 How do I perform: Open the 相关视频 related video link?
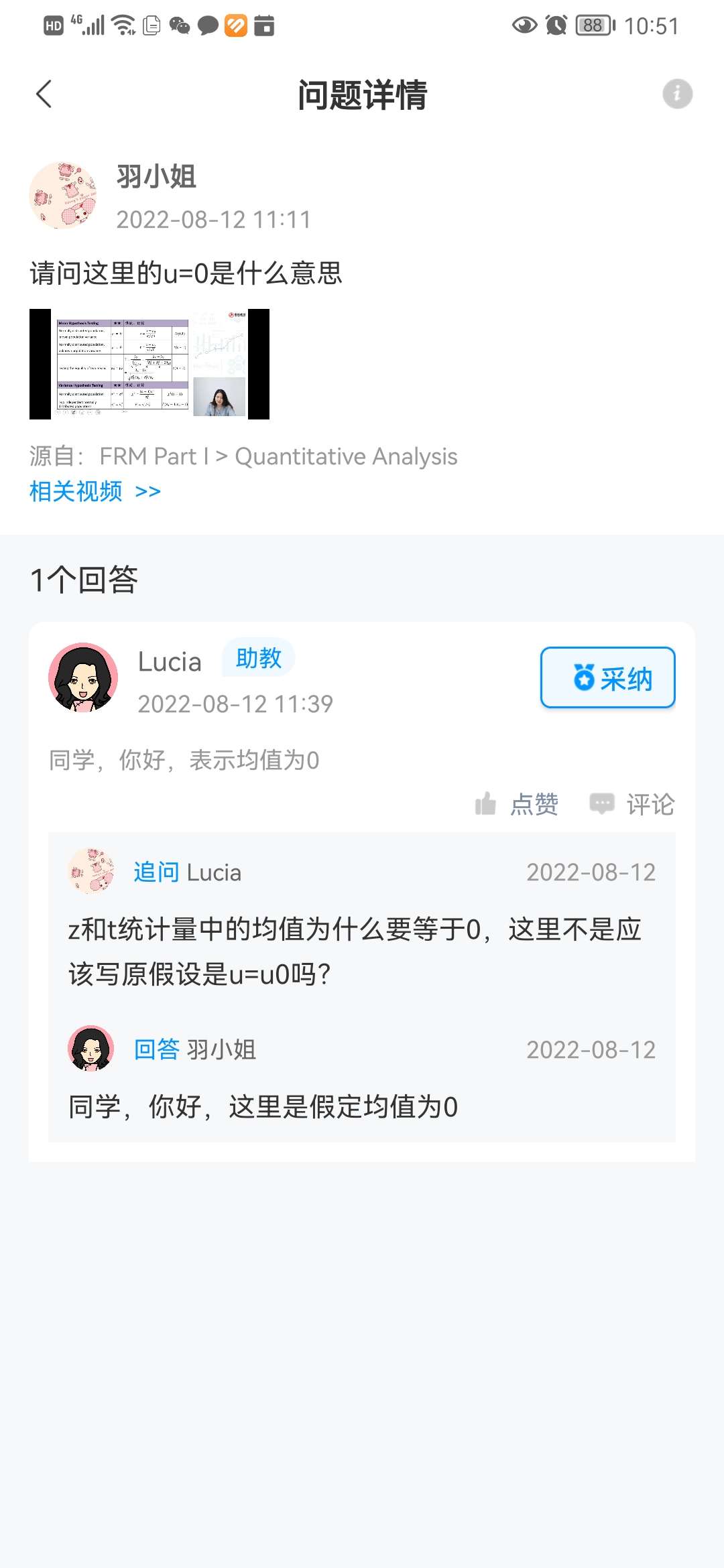click(x=95, y=491)
